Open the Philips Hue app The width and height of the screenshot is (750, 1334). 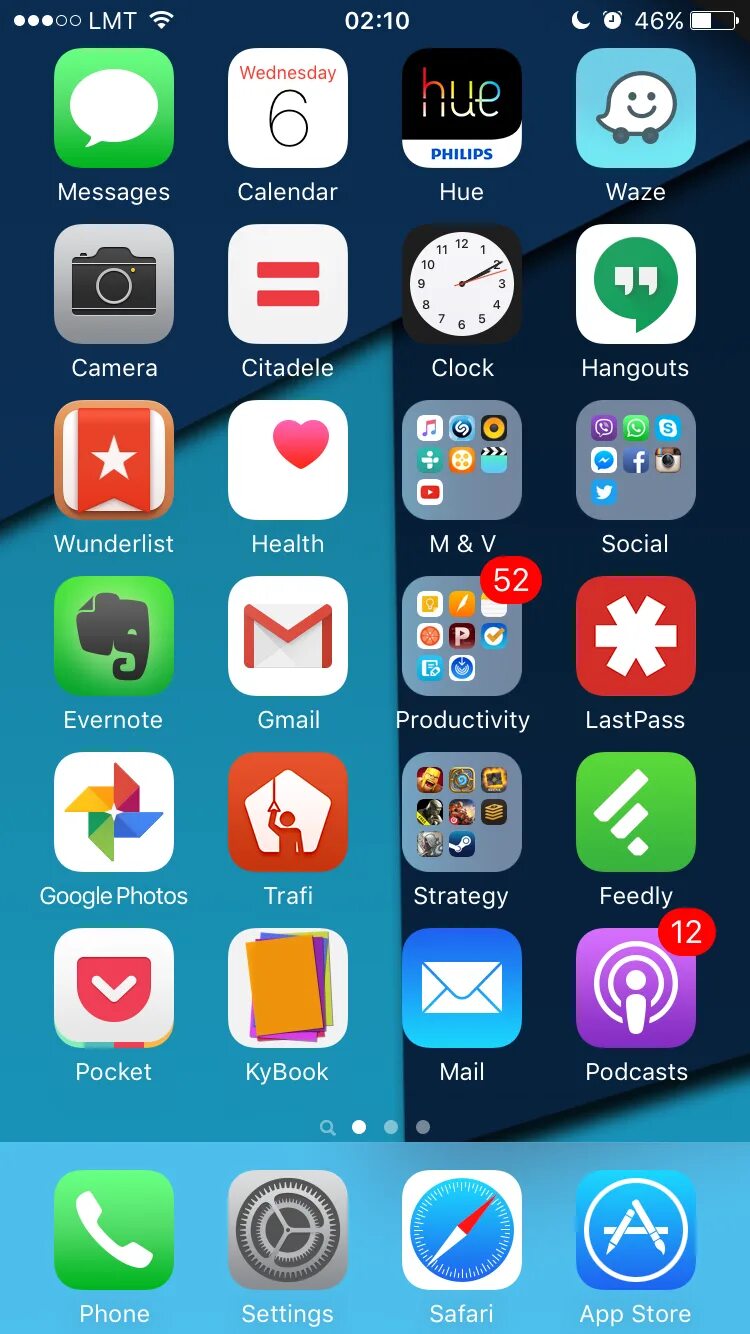click(x=461, y=108)
